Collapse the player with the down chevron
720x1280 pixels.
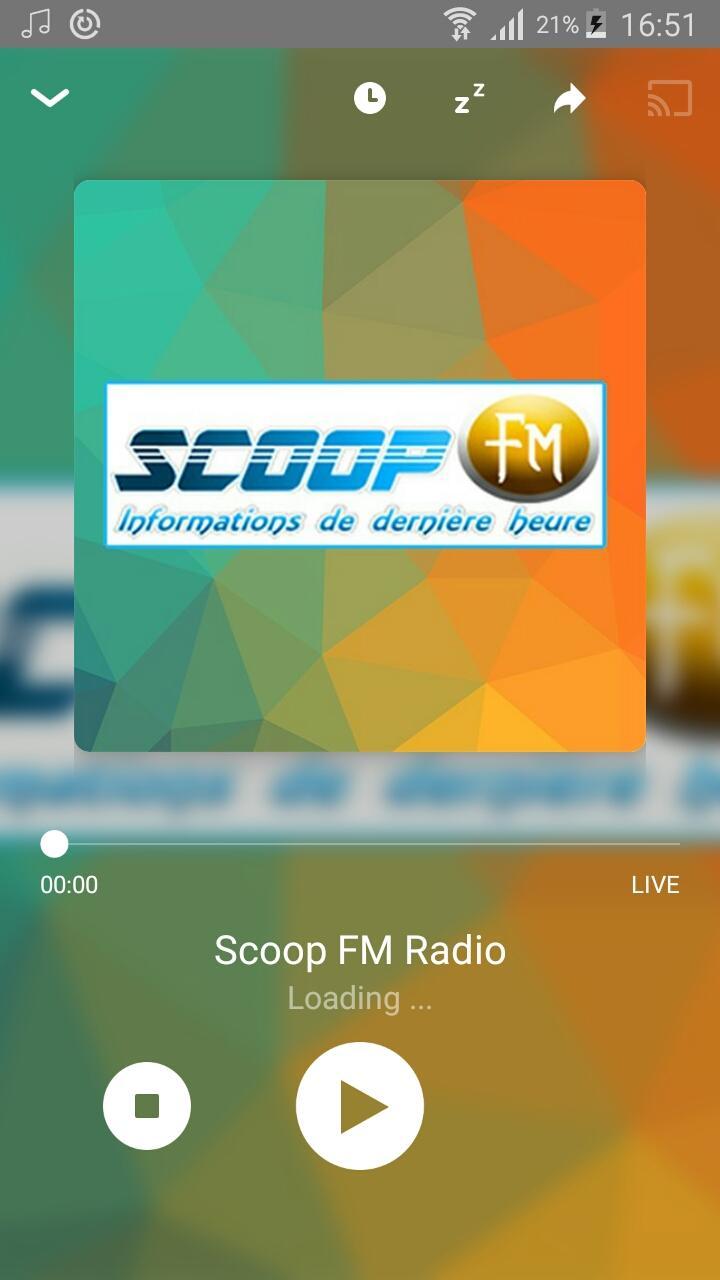(49, 98)
